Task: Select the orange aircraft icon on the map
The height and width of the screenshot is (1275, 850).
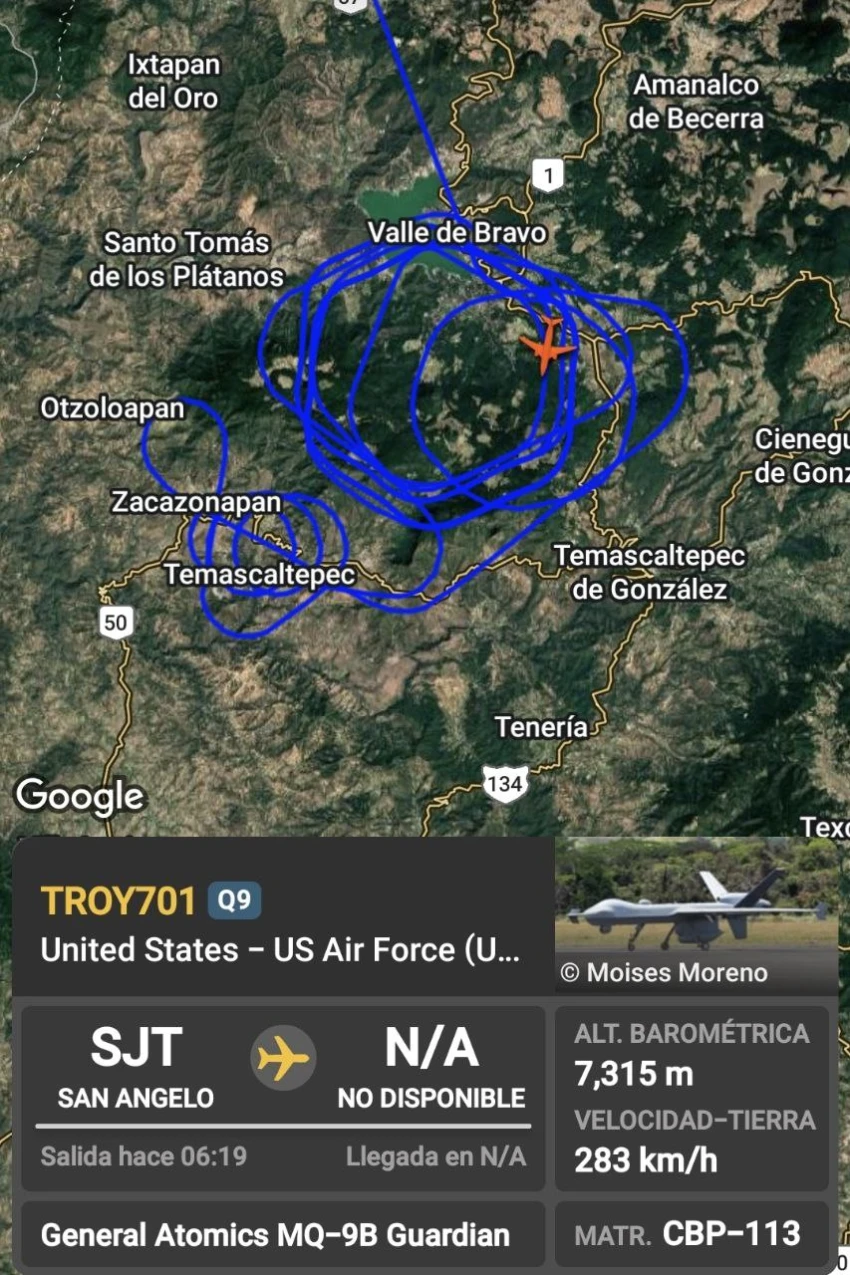Action: click(x=547, y=344)
